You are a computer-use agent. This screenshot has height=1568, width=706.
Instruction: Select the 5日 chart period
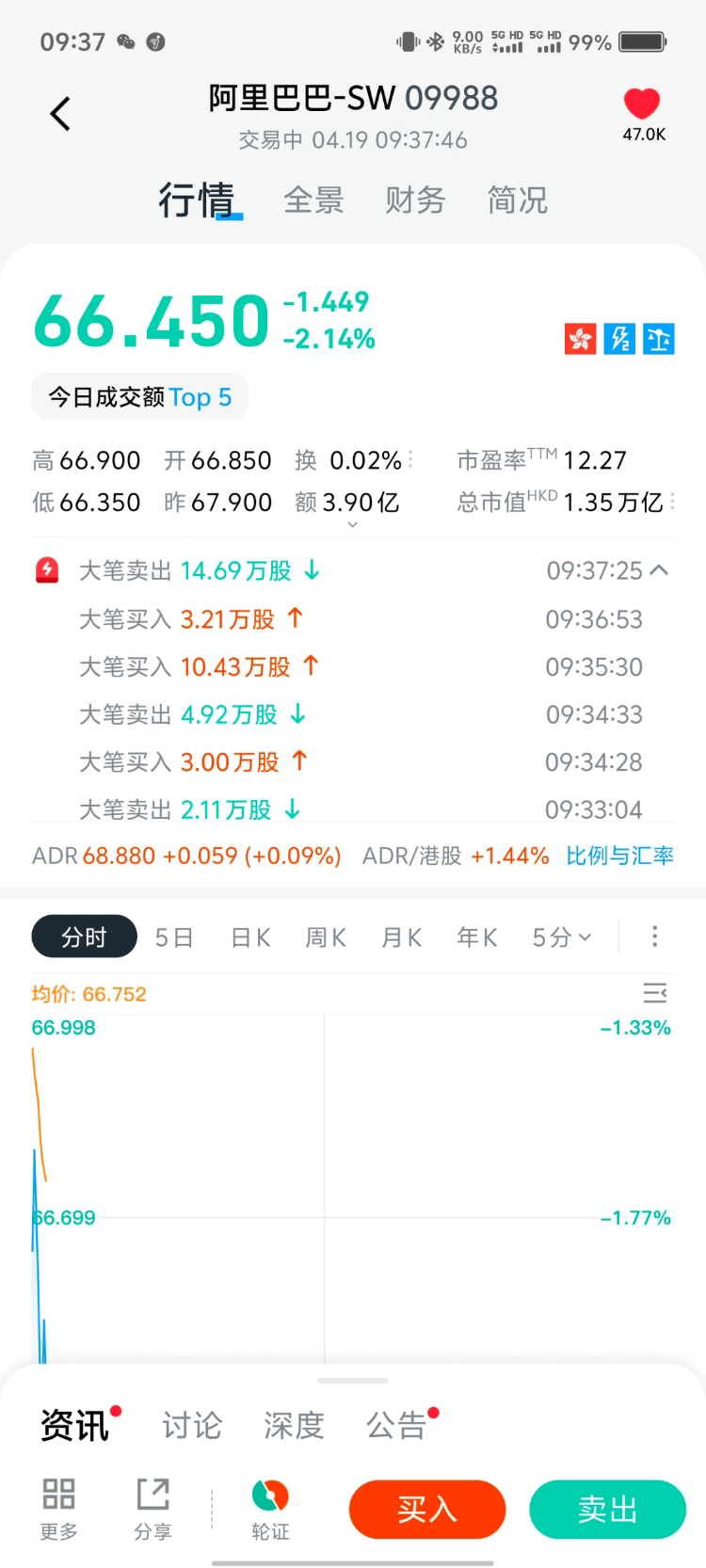174,937
